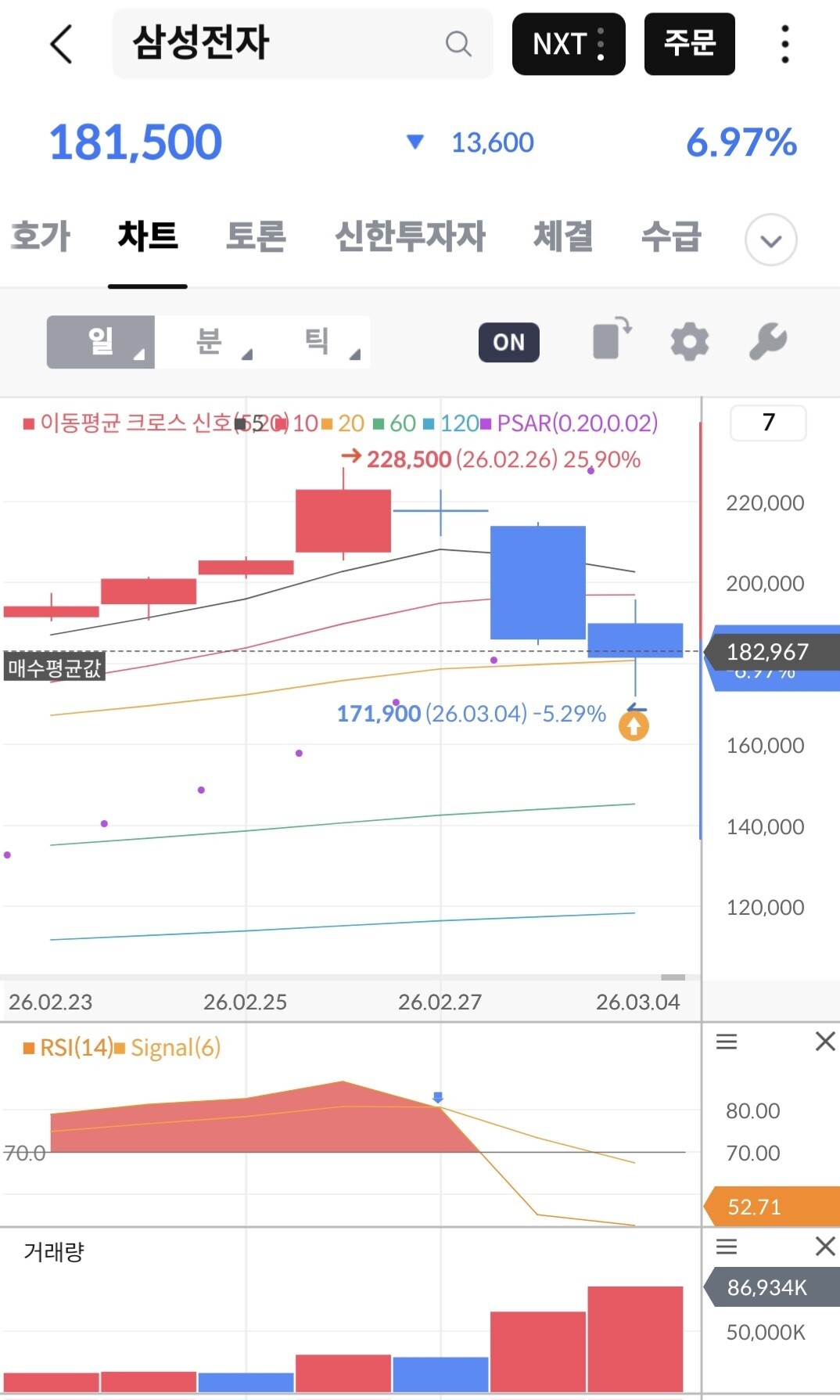Select the 틱 tick chart period
The image size is (840, 1400).
coord(317,342)
